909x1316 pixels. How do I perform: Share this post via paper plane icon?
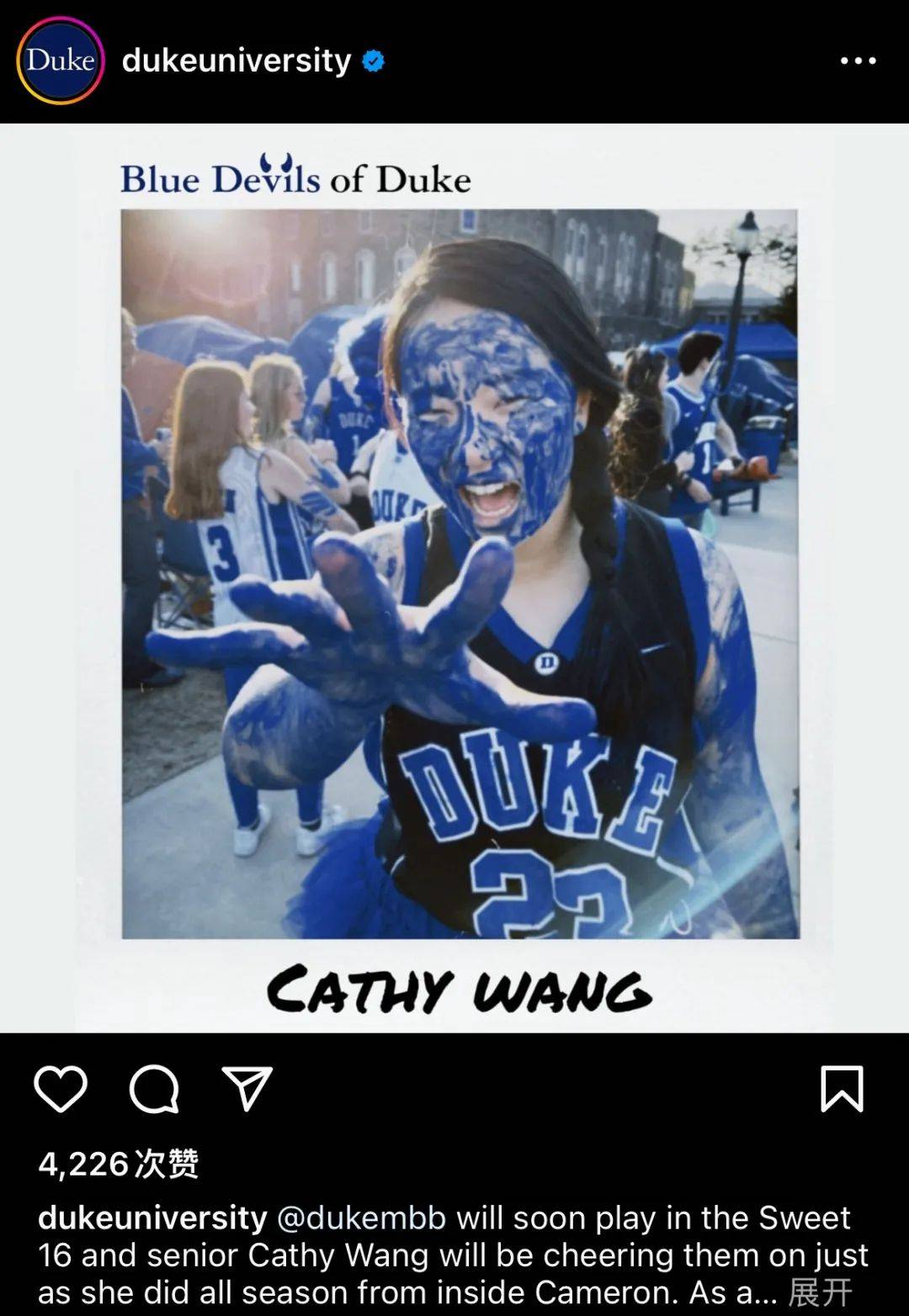247,1089
